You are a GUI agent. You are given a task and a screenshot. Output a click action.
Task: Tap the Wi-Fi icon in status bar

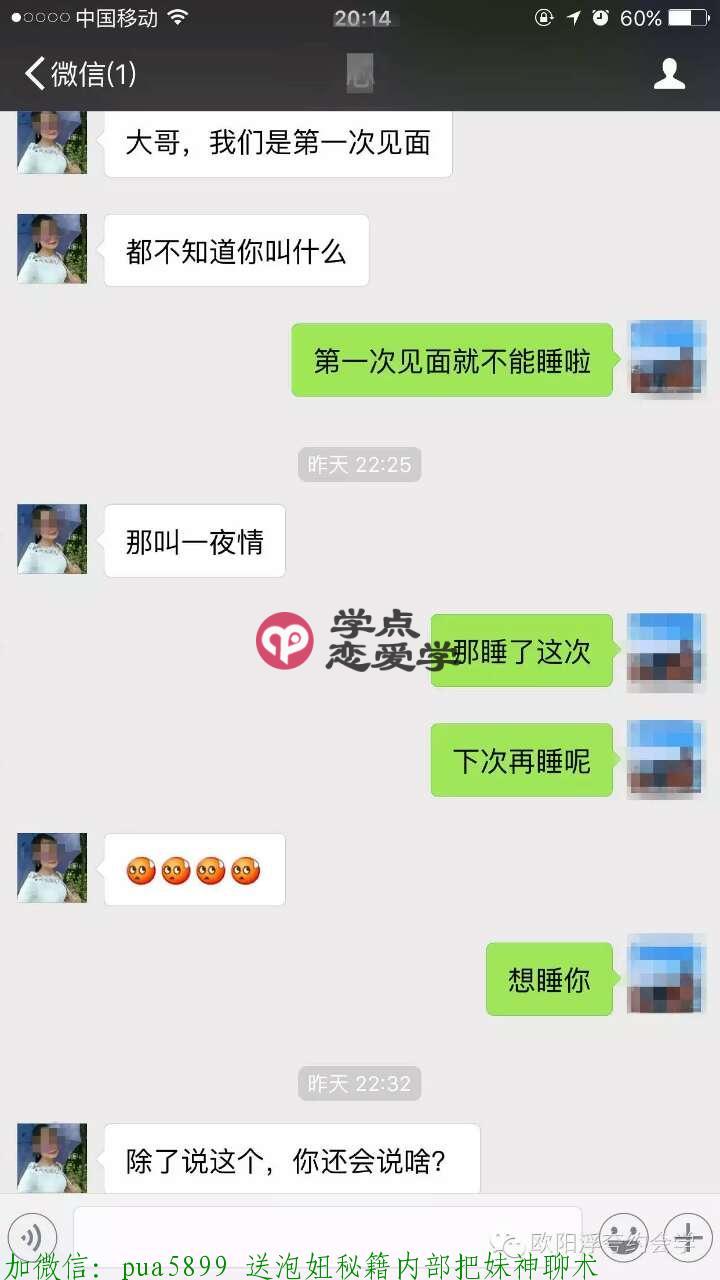[x=176, y=16]
